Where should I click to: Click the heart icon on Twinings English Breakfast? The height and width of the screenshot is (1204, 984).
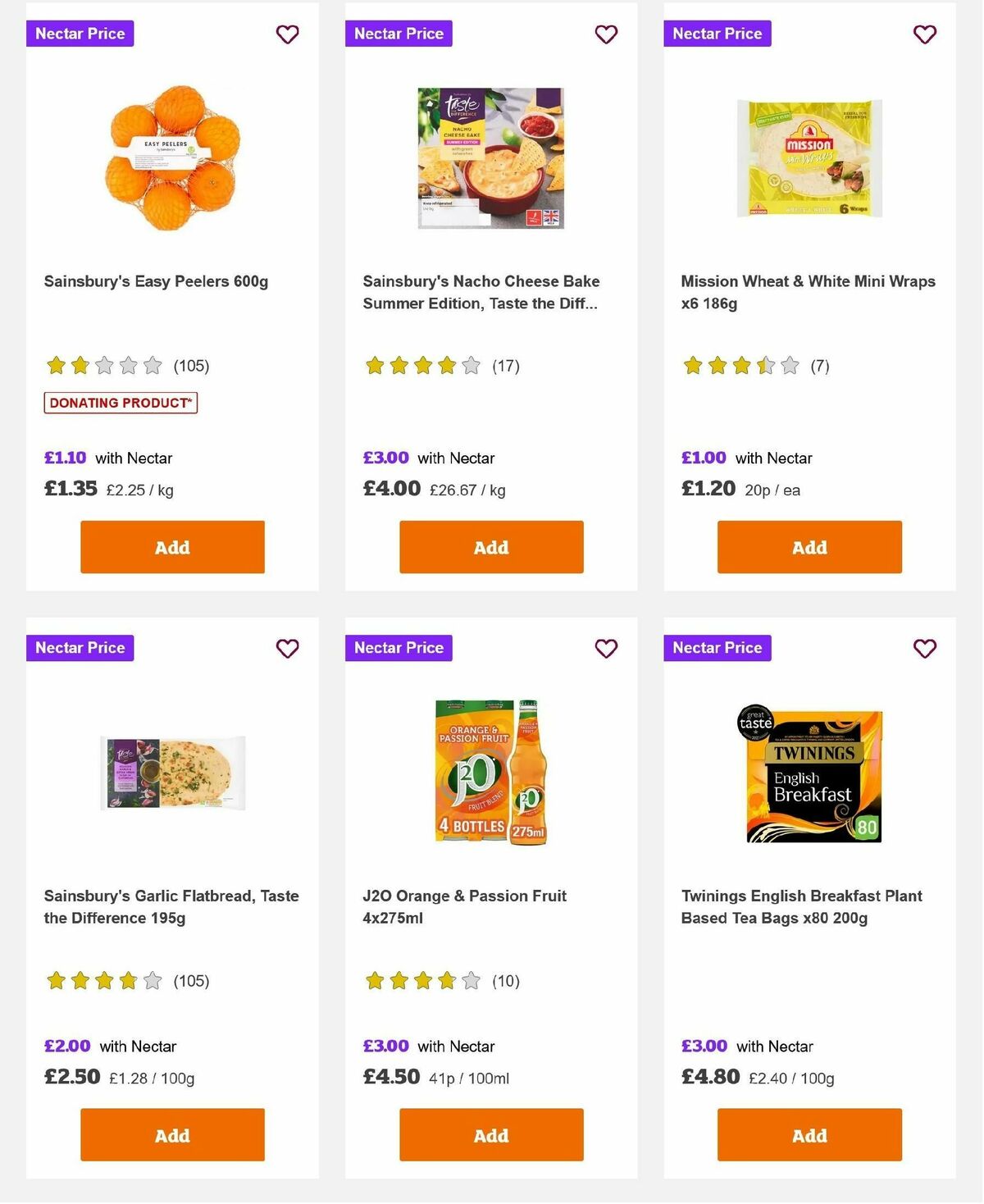(924, 648)
